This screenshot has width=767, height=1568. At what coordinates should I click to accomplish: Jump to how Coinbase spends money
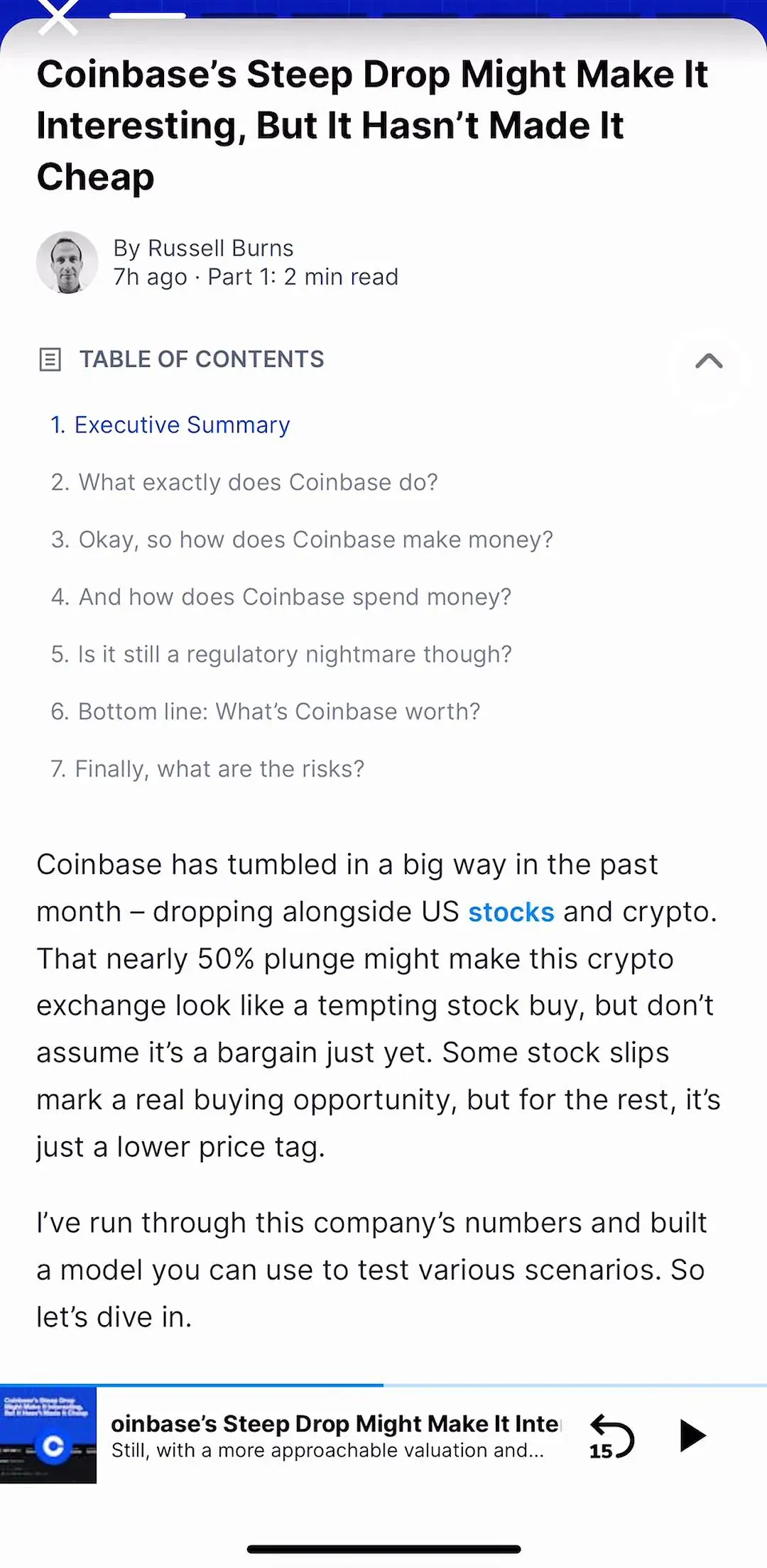click(281, 597)
